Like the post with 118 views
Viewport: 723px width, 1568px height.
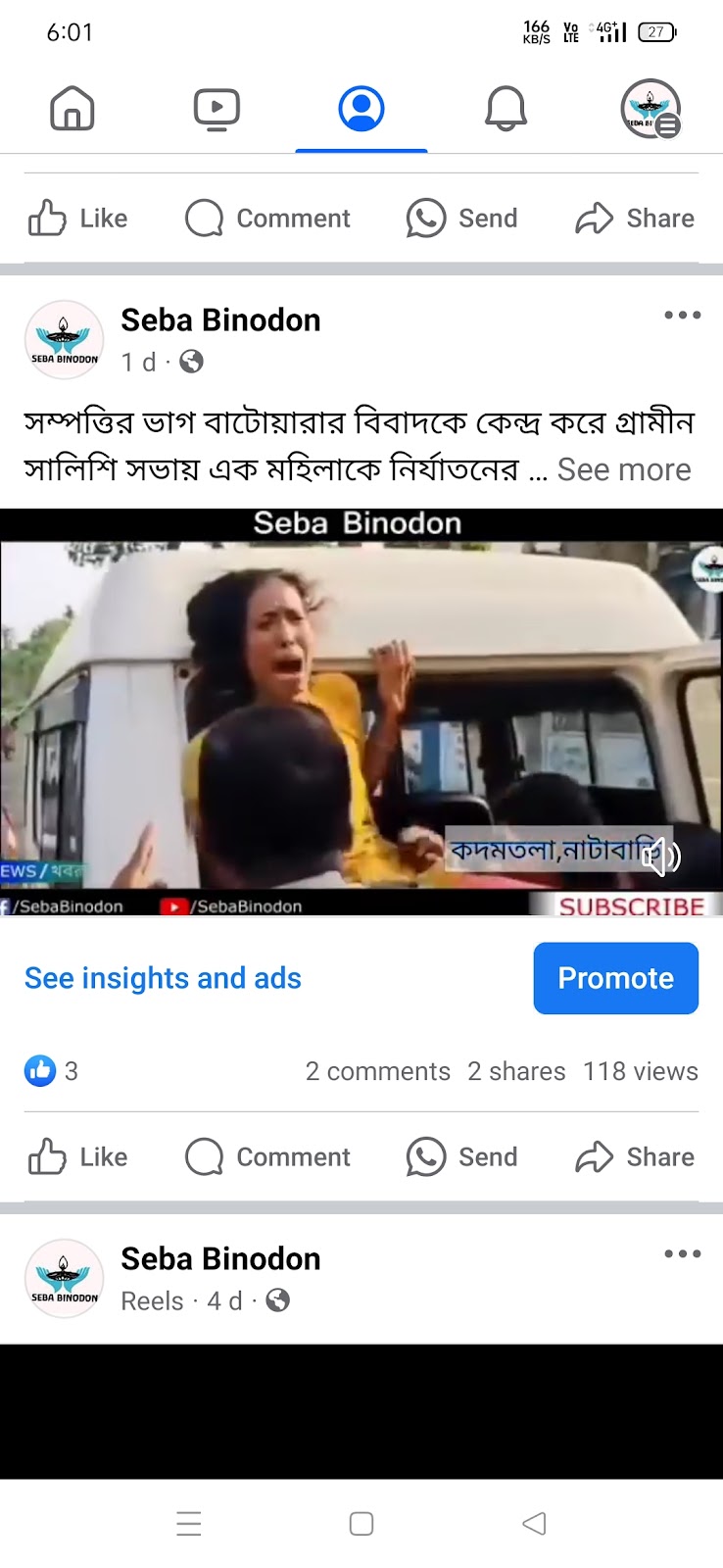(78, 1157)
